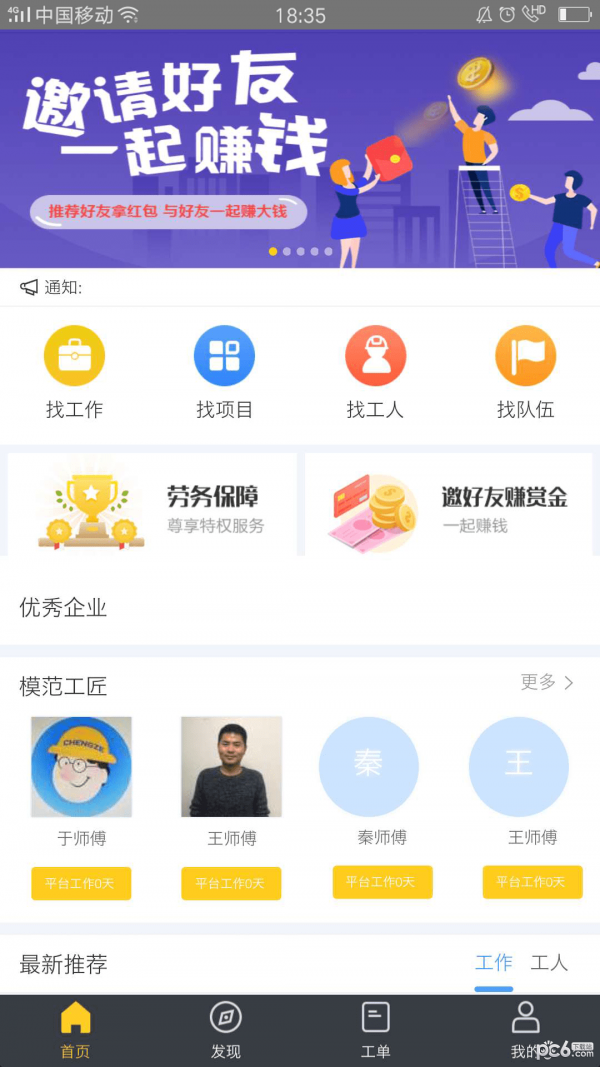Open the 邀好友赚赏金 card

click(449, 506)
